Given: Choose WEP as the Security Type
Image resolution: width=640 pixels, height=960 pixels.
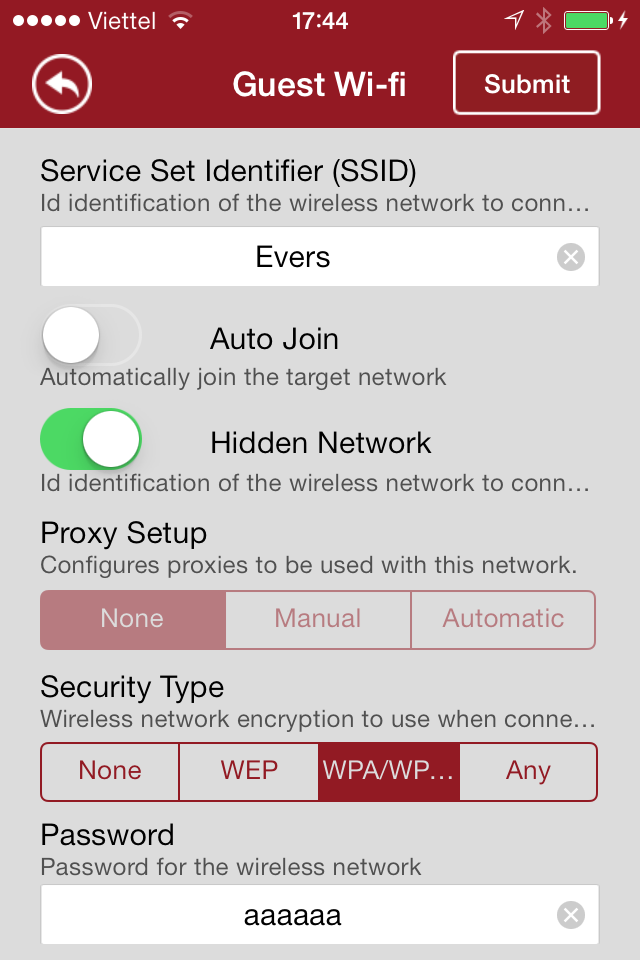Looking at the screenshot, I should pyautogui.click(x=249, y=771).
